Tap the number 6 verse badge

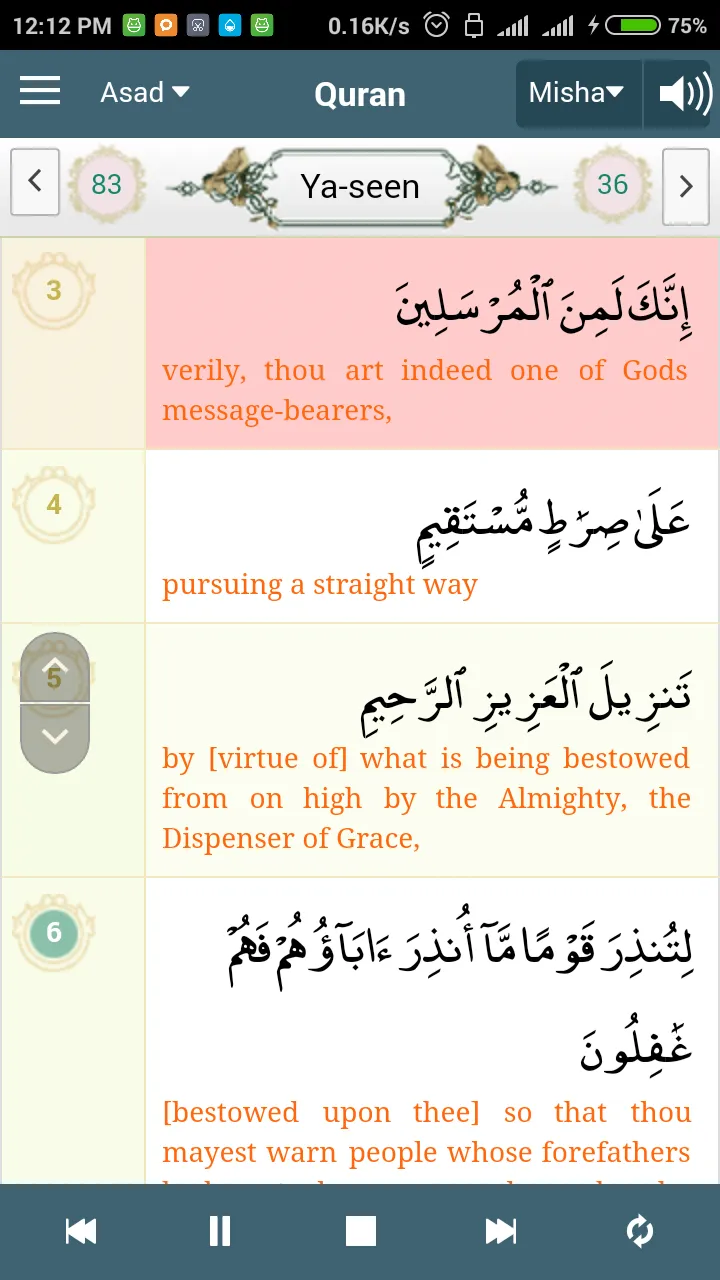[54, 932]
